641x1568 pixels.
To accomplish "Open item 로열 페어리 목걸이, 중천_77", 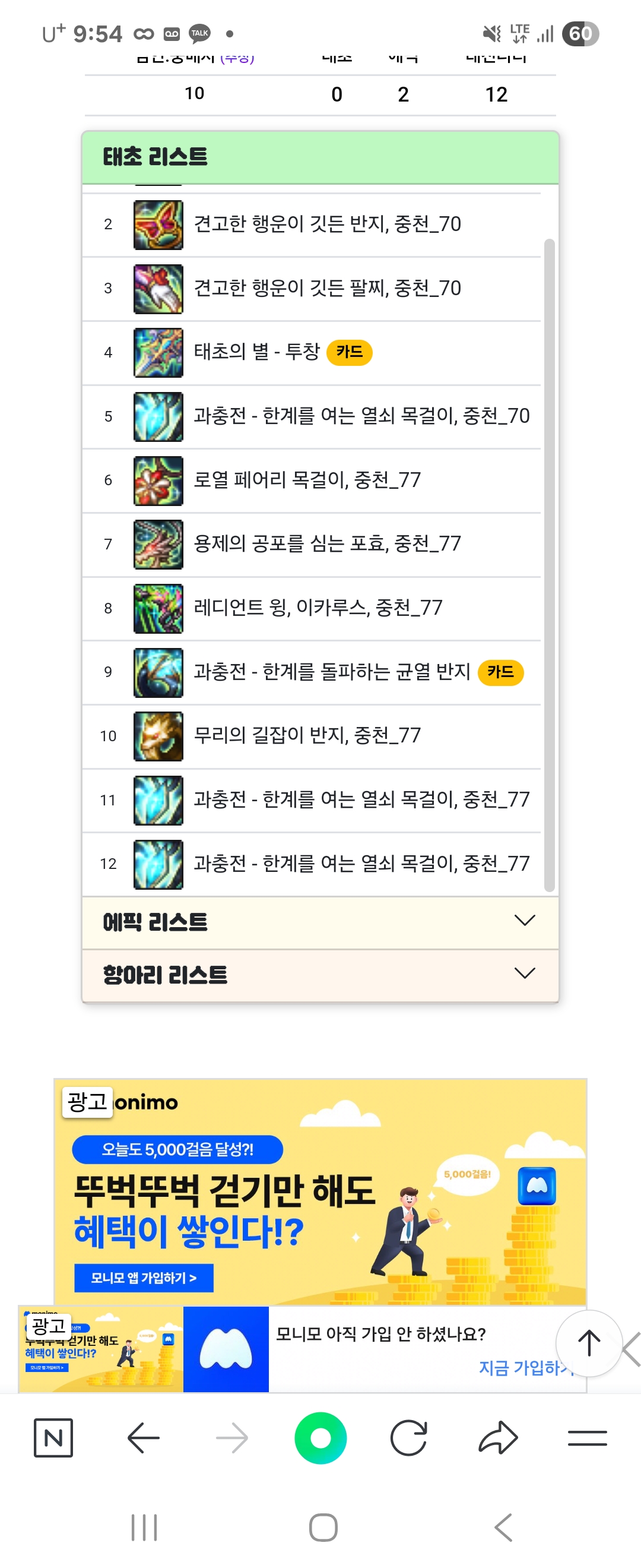I will (x=306, y=480).
